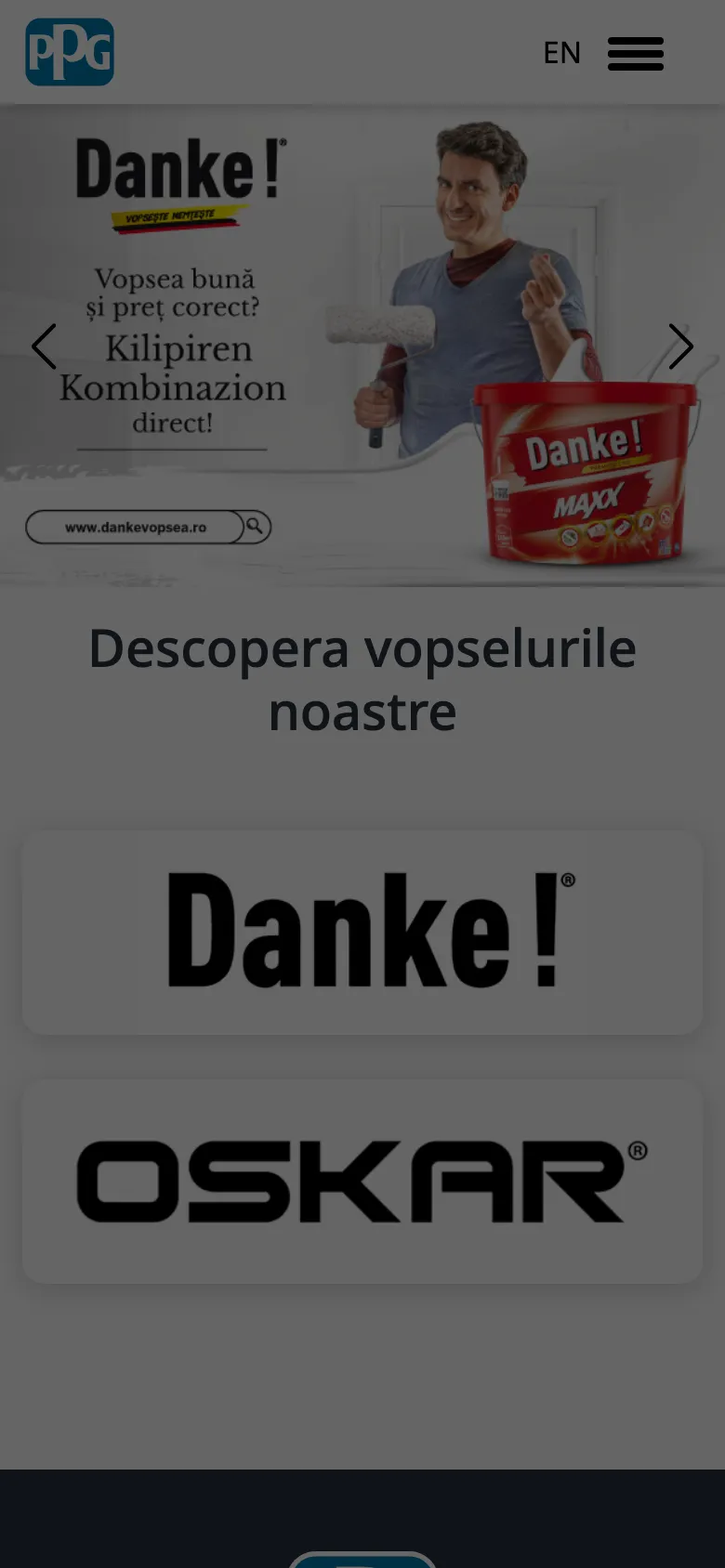Advance the carousel with the right arrow
Screen dimensions: 725x1568
[x=681, y=346]
